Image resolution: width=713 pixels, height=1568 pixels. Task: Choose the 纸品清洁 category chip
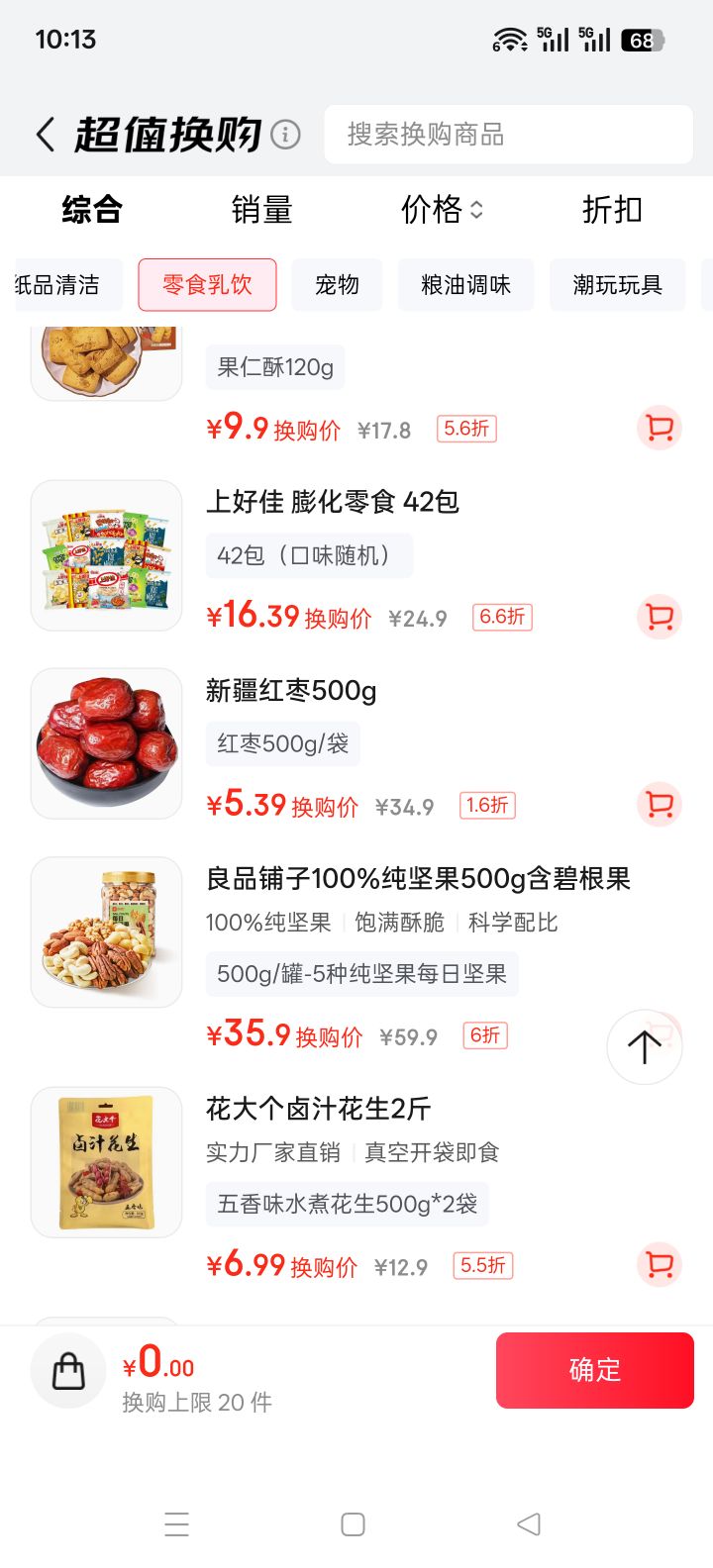[x=61, y=284]
